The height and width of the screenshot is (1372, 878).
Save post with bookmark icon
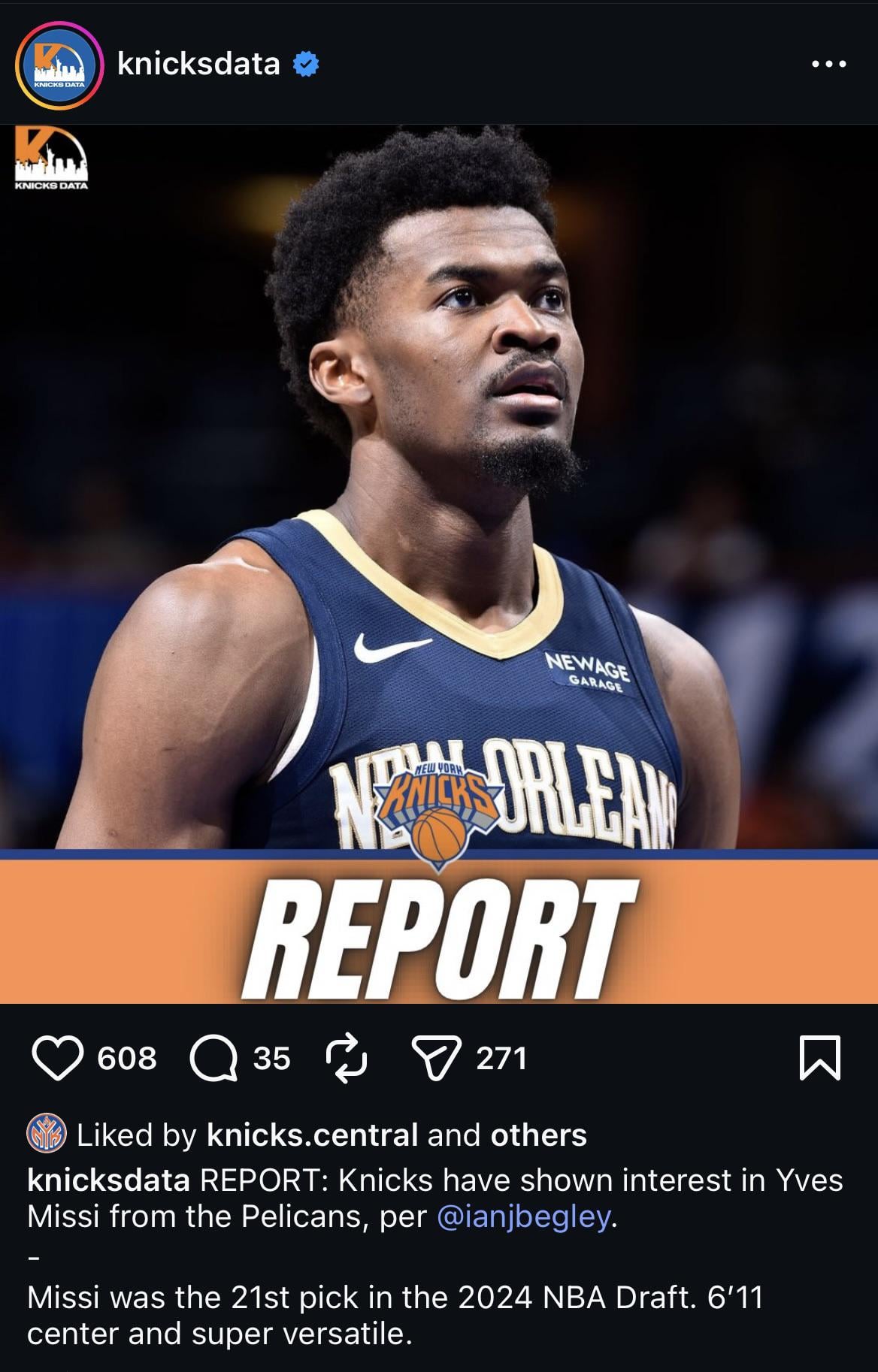coord(819,1058)
